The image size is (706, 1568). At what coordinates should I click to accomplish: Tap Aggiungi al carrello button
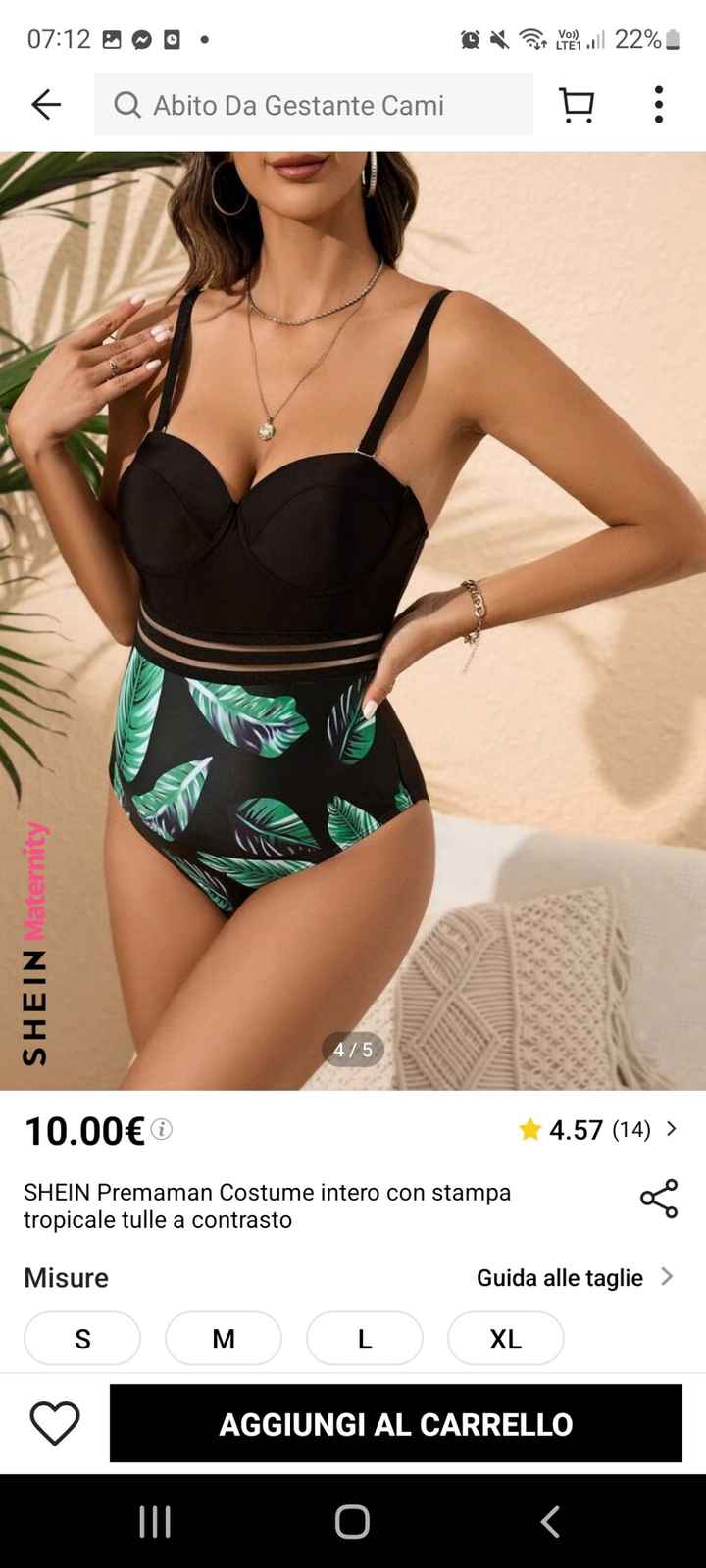395,1423
